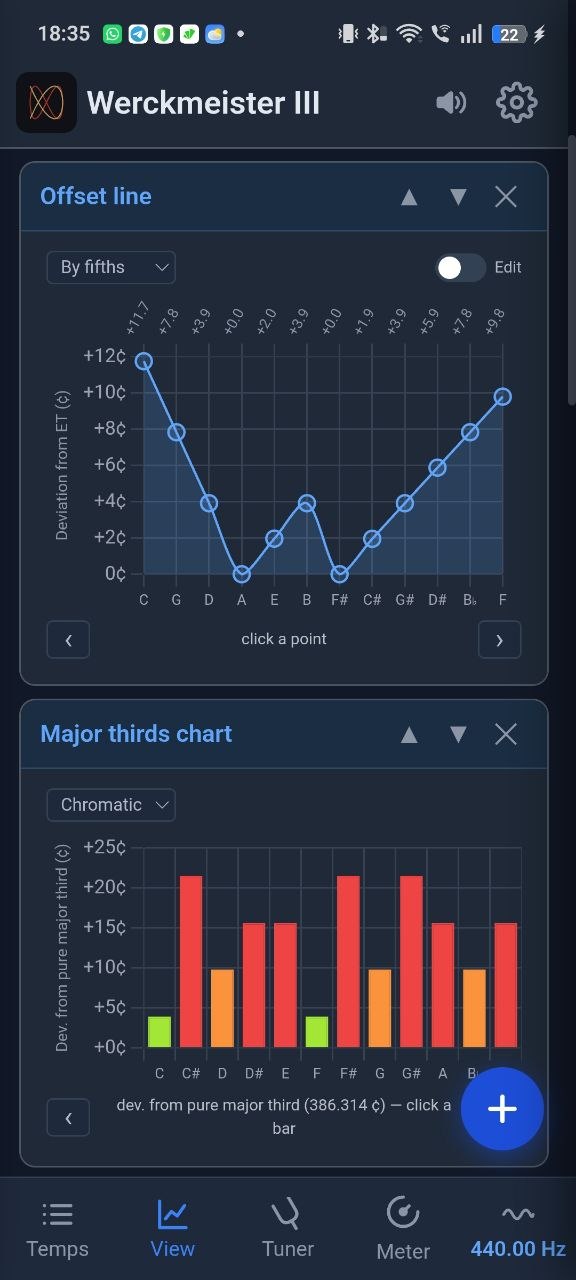Image resolution: width=576 pixels, height=1280 pixels.
Task: Tap the C point on the offset line
Action: pos(144,361)
